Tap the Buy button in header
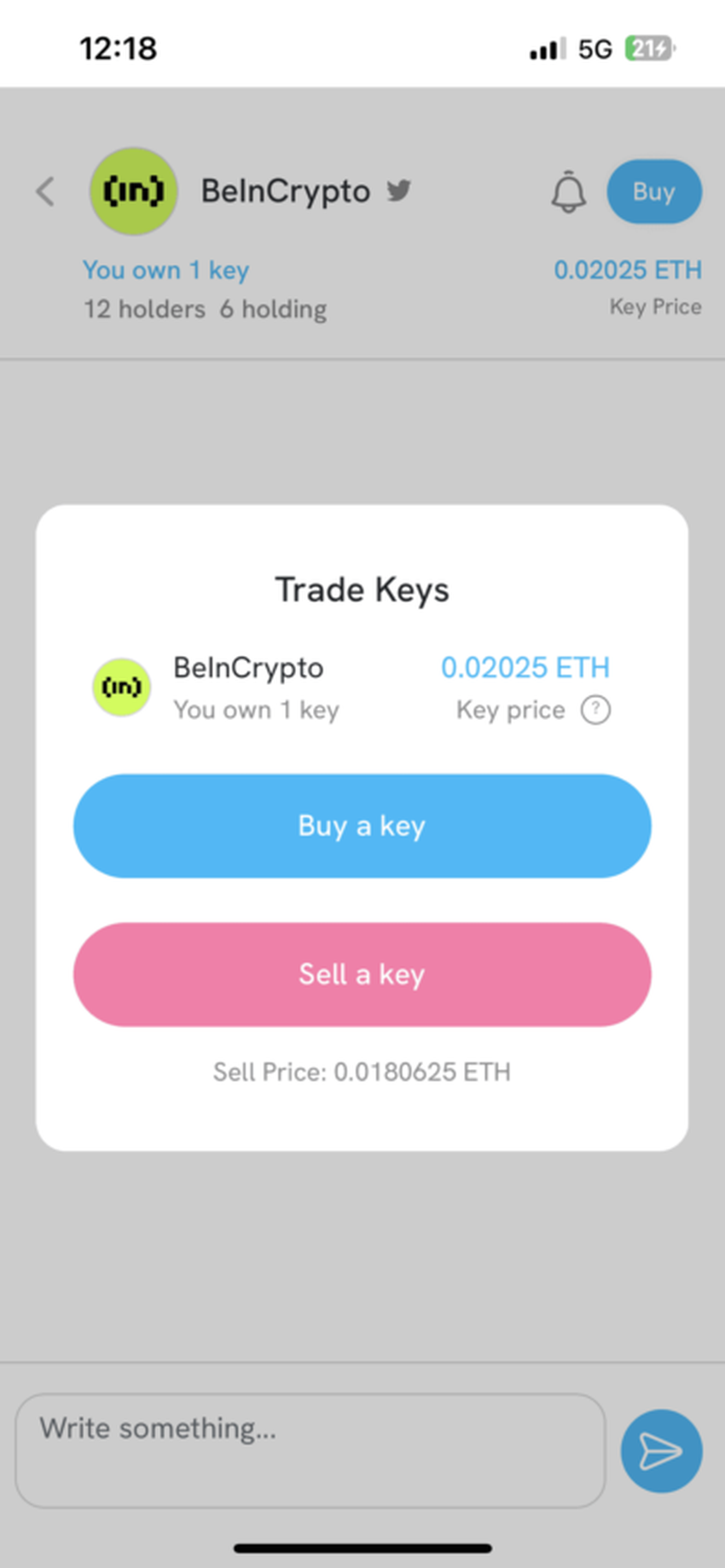 pos(653,192)
